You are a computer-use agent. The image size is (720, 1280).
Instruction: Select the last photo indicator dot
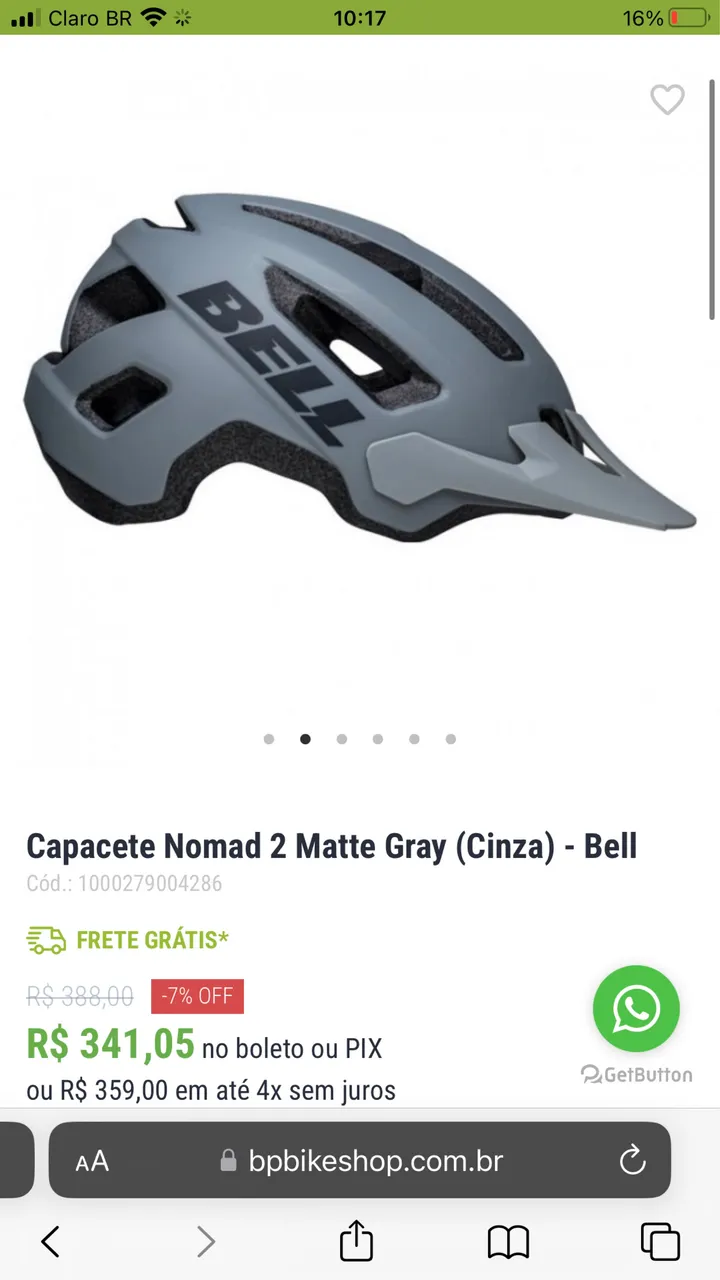pyautogui.click(x=451, y=739)
